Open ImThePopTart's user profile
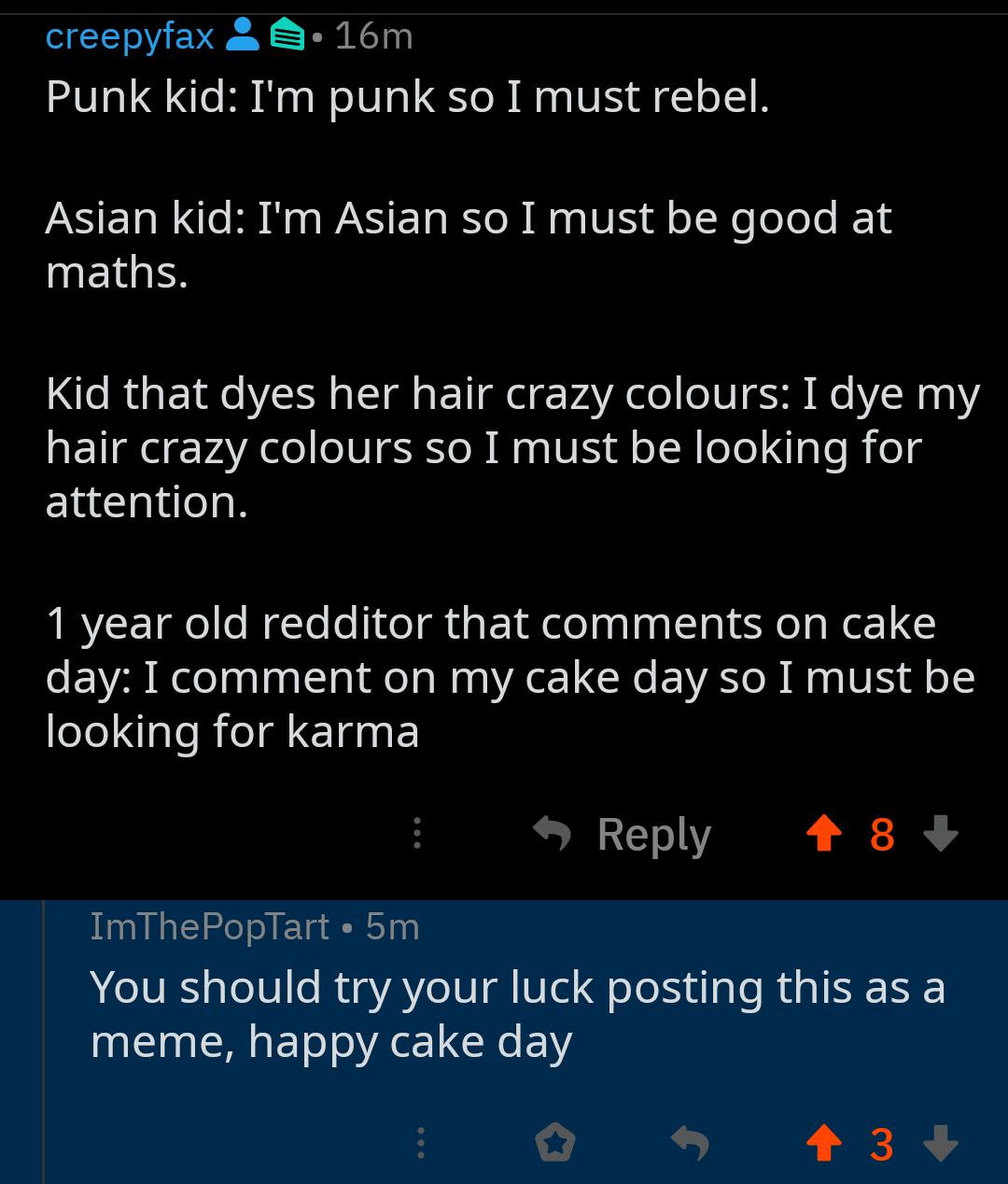The width and height of the screenshot is (1008, 1184). (x=210, y=926)
